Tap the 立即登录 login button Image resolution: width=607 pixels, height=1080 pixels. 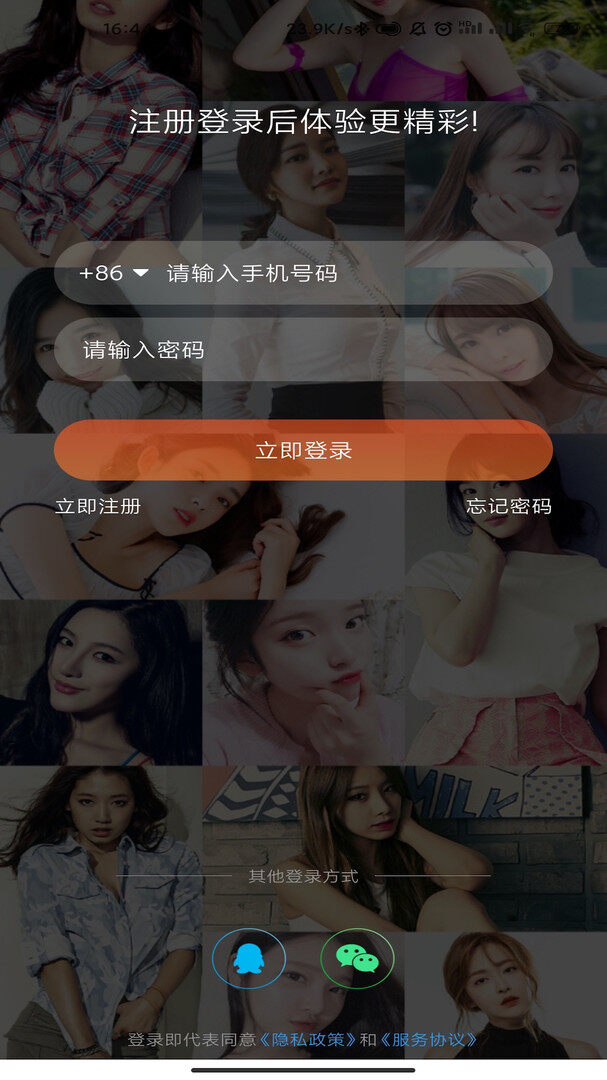point(303,450)
